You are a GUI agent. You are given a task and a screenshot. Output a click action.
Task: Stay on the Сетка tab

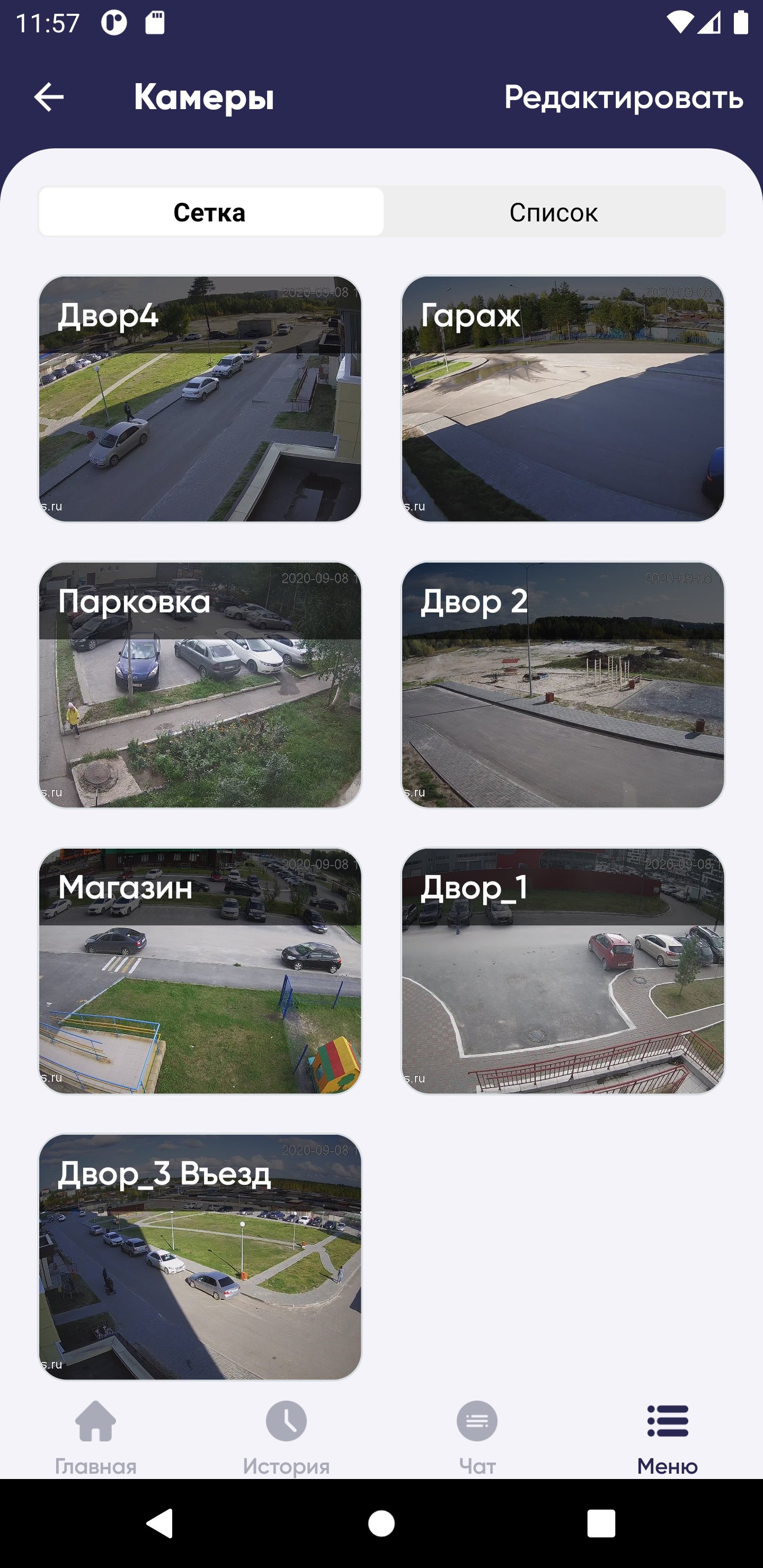coord(210,212)
